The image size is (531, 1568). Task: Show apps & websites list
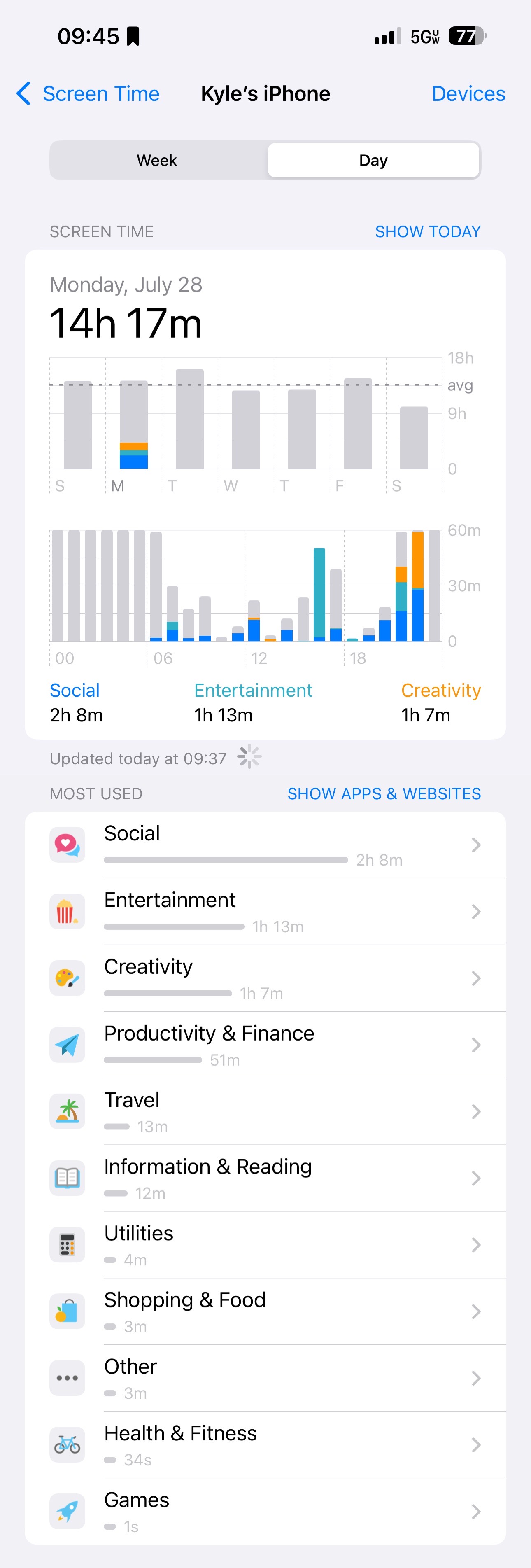pos(384,794)
